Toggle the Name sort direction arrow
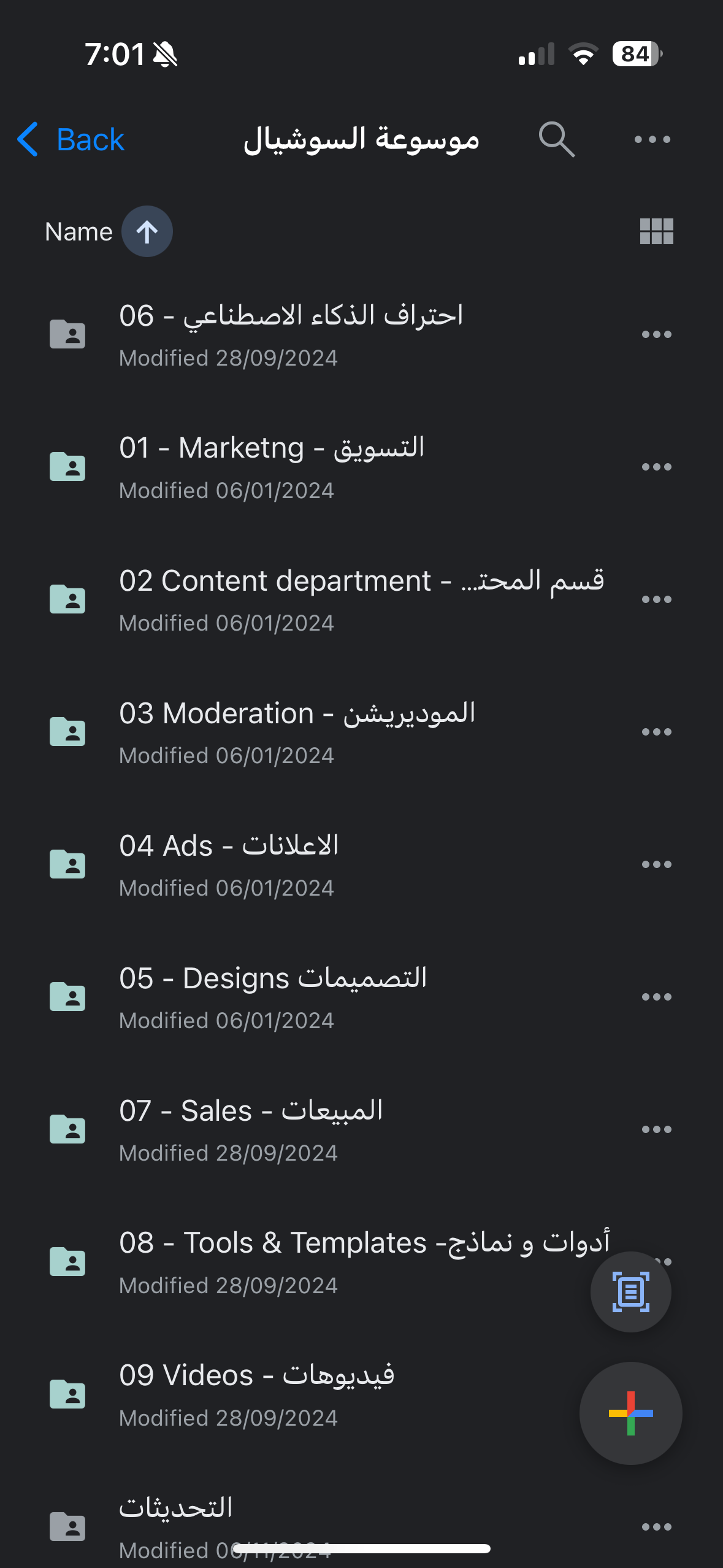 [147, 231]
